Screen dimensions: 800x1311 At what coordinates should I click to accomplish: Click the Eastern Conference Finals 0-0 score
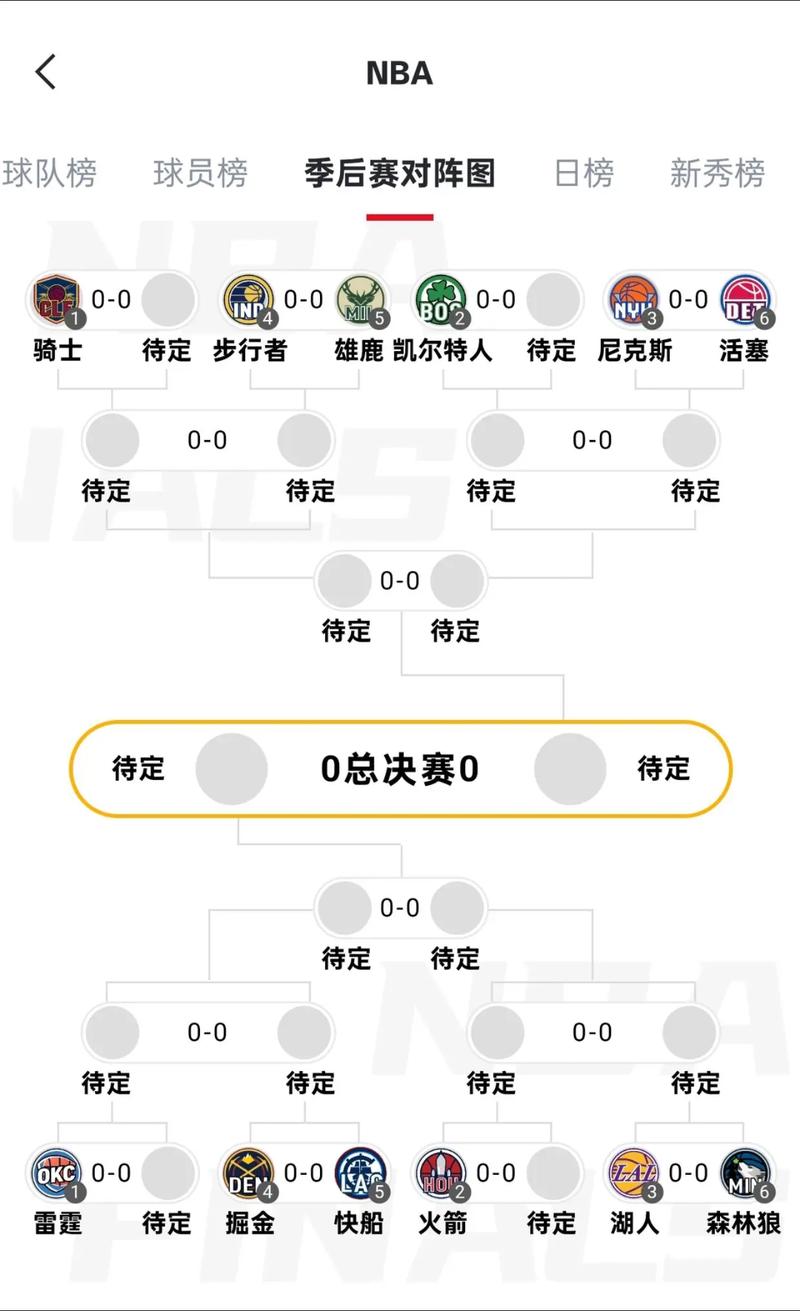coord(400,580)
